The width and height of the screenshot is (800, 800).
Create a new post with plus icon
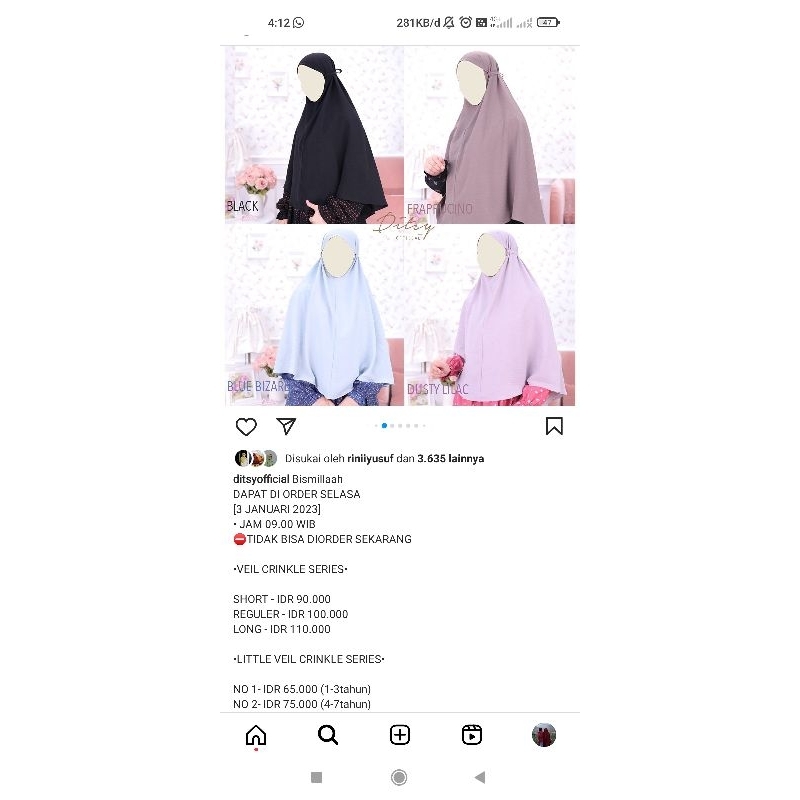[x=400, y=735]
